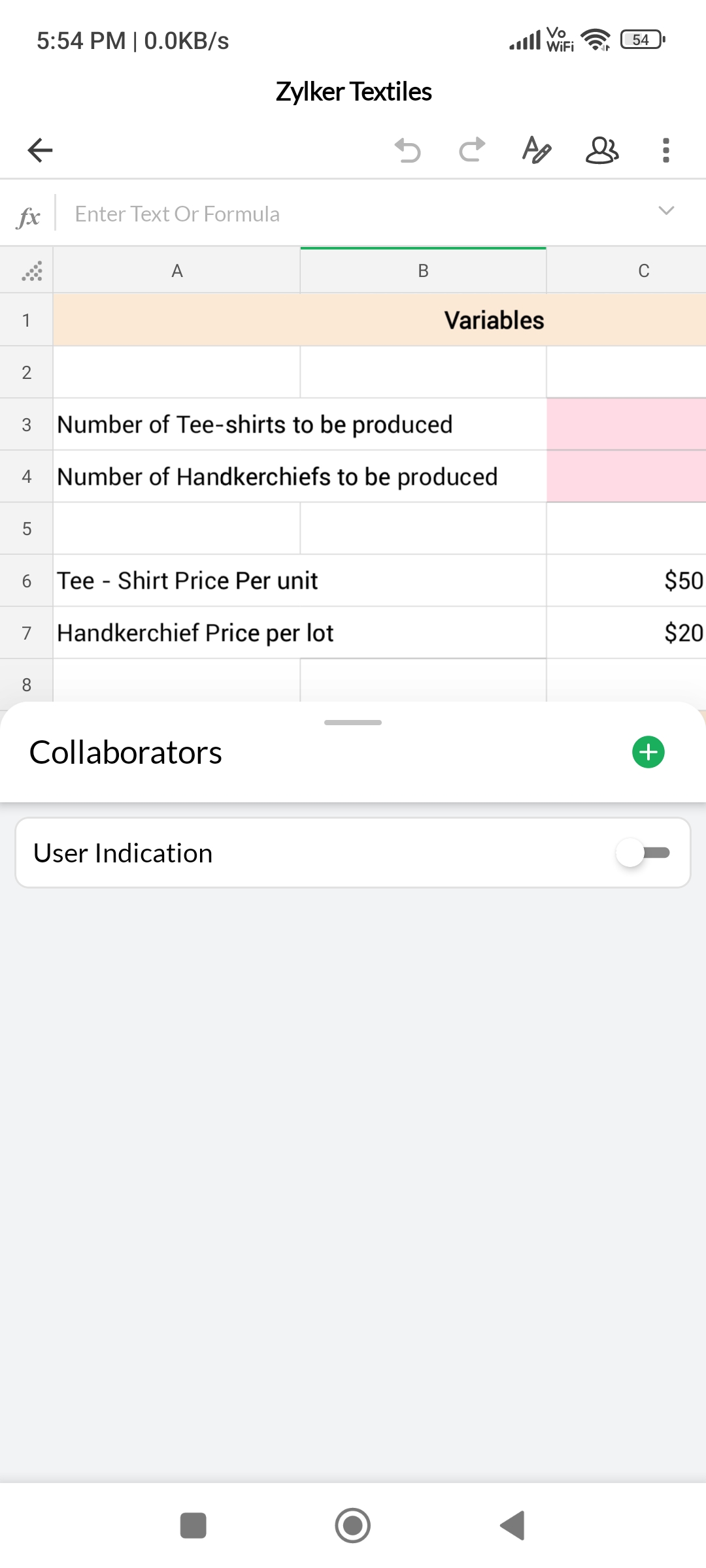
Task: Tap the select-all corner of the grid
Action: pos(31,270)
